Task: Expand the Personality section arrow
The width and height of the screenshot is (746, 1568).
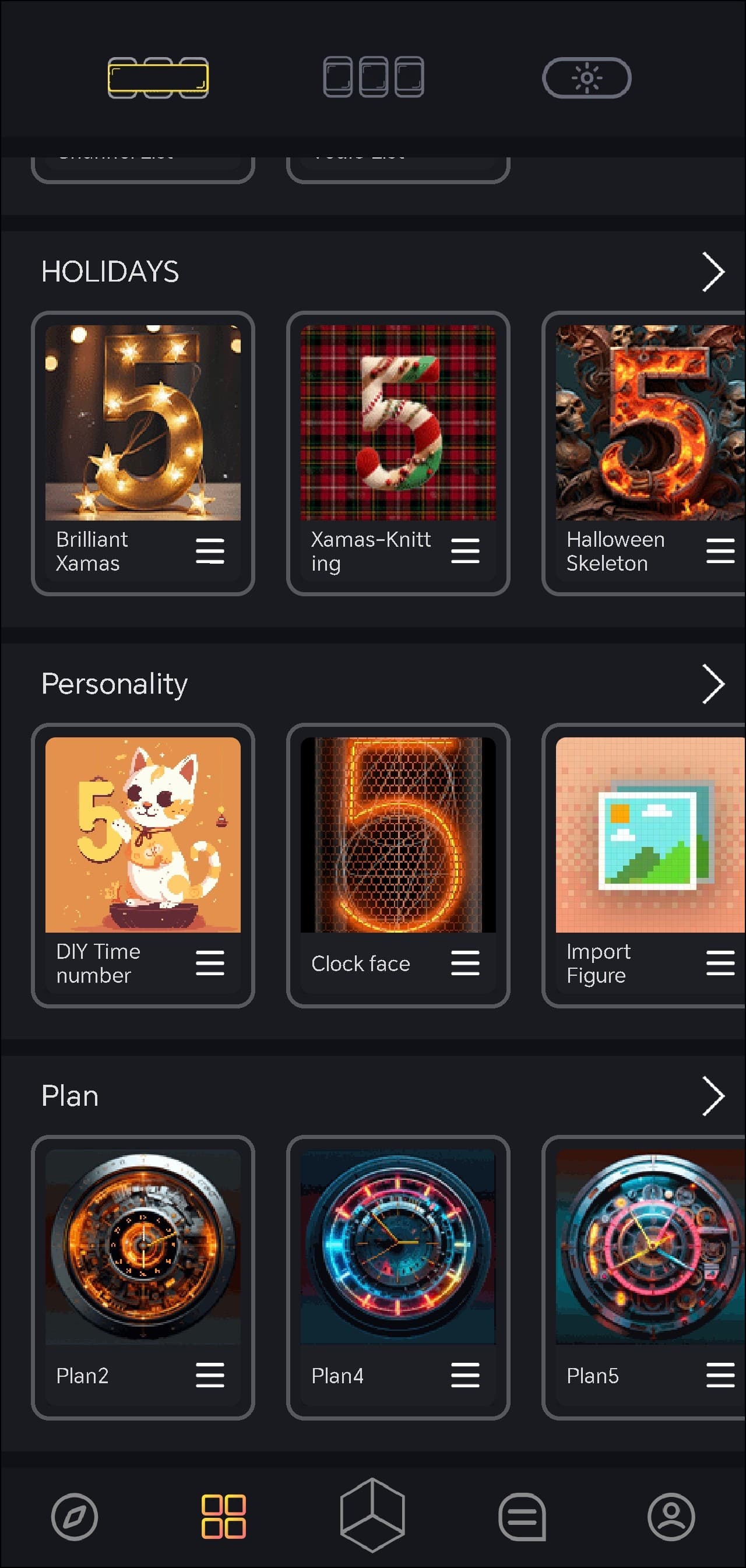Action: click(713, 684)
